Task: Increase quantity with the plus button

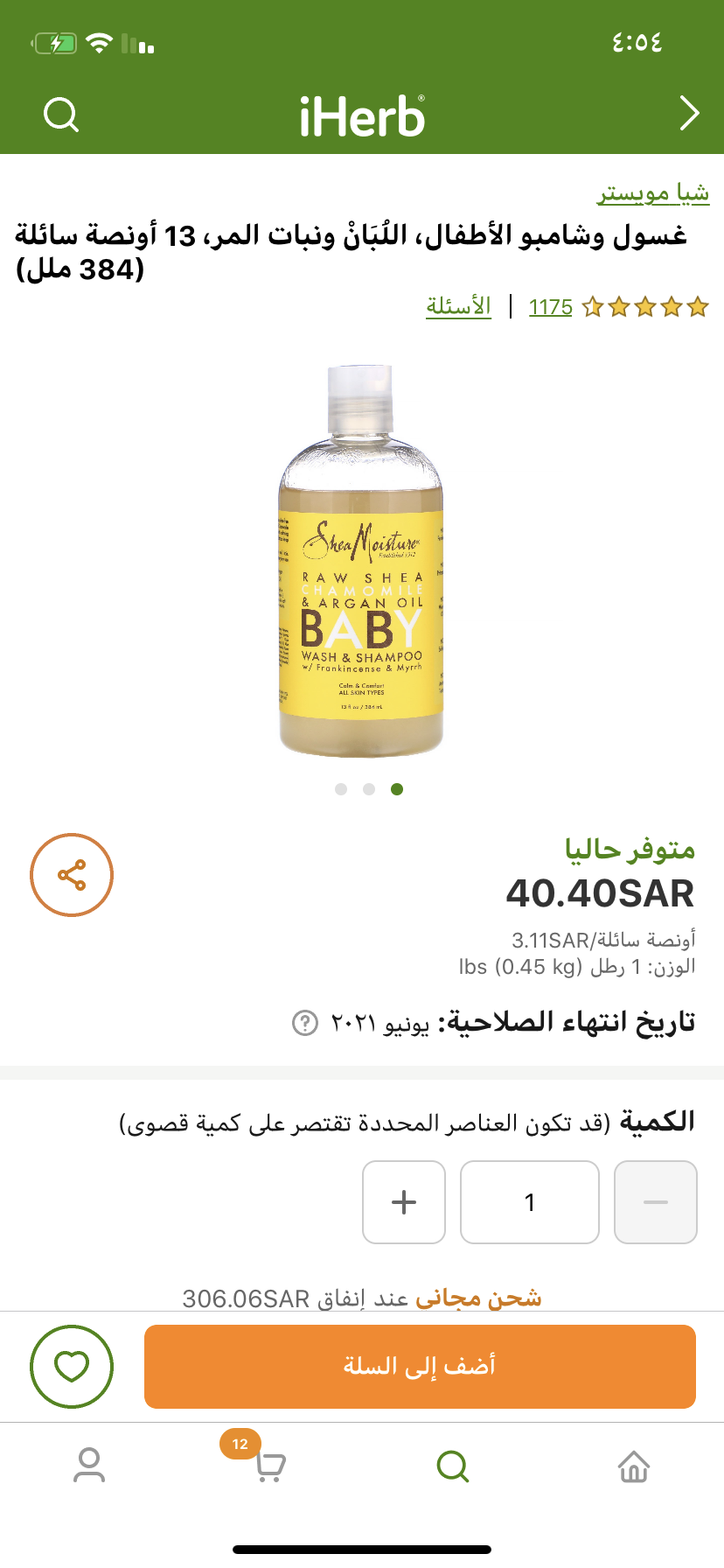Action: pyautogui.click(x=404, y=1202)
